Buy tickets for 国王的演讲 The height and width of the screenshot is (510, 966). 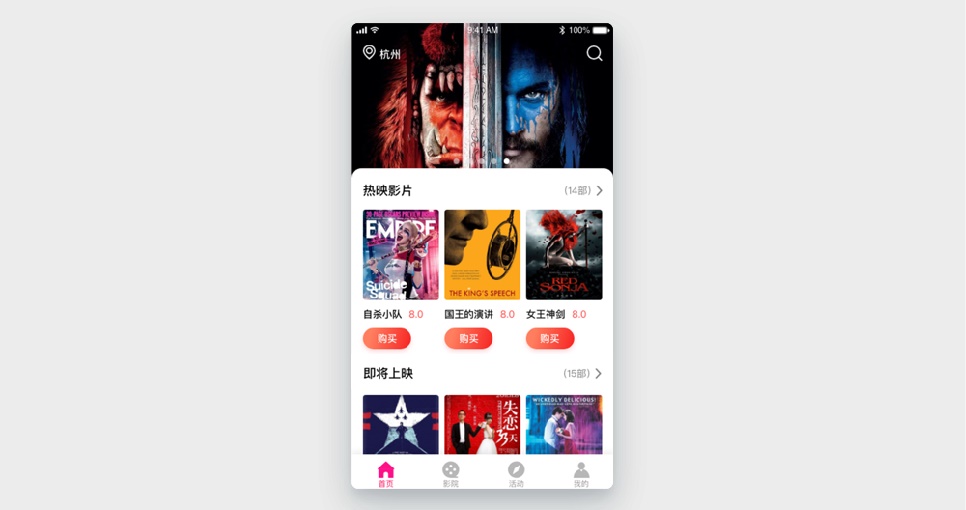tap(468, 338)
